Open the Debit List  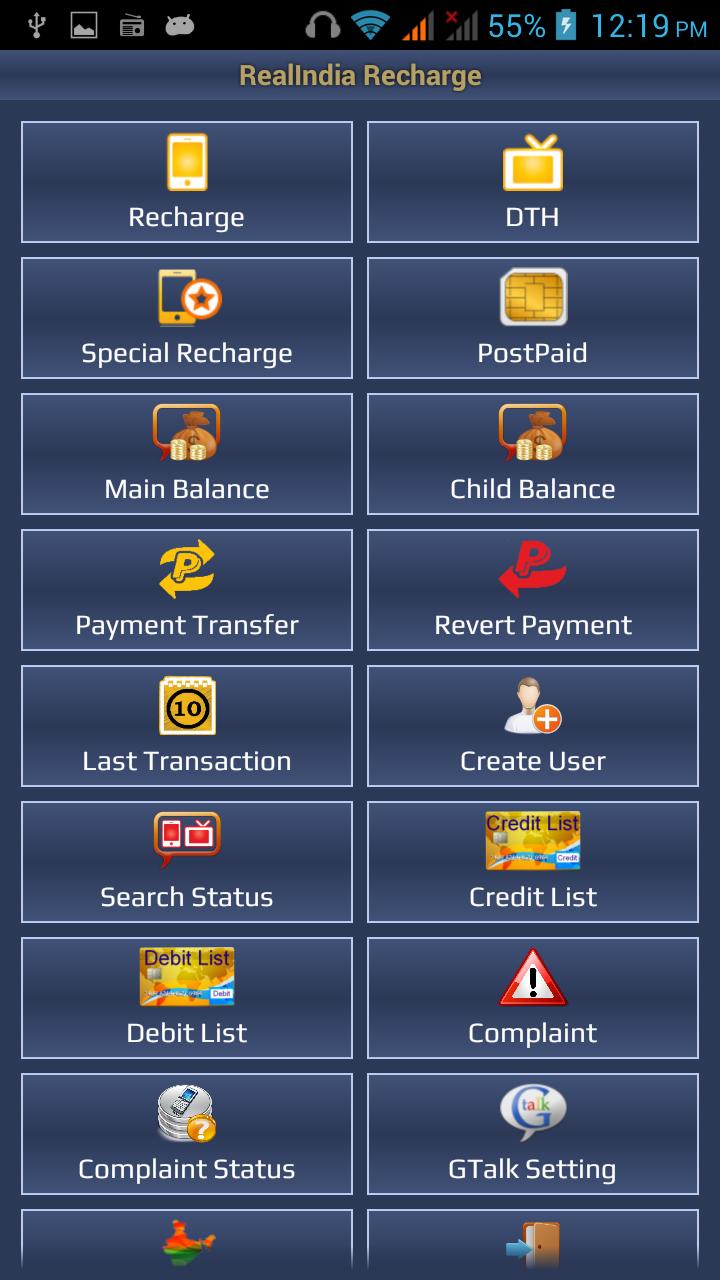pyautogui.click(x=187, y=998)
